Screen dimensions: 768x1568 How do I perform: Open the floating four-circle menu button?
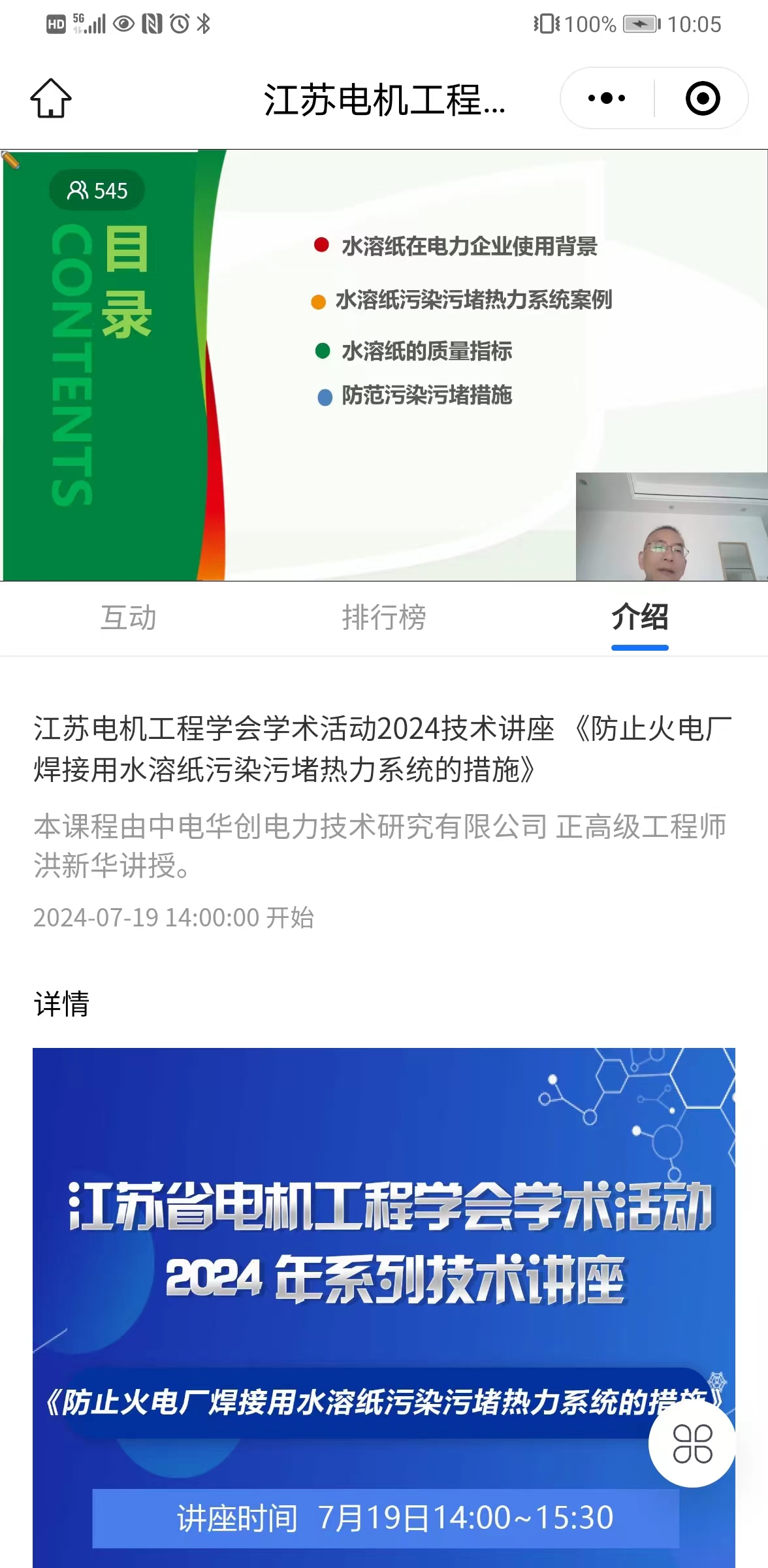pos(692,1444)
